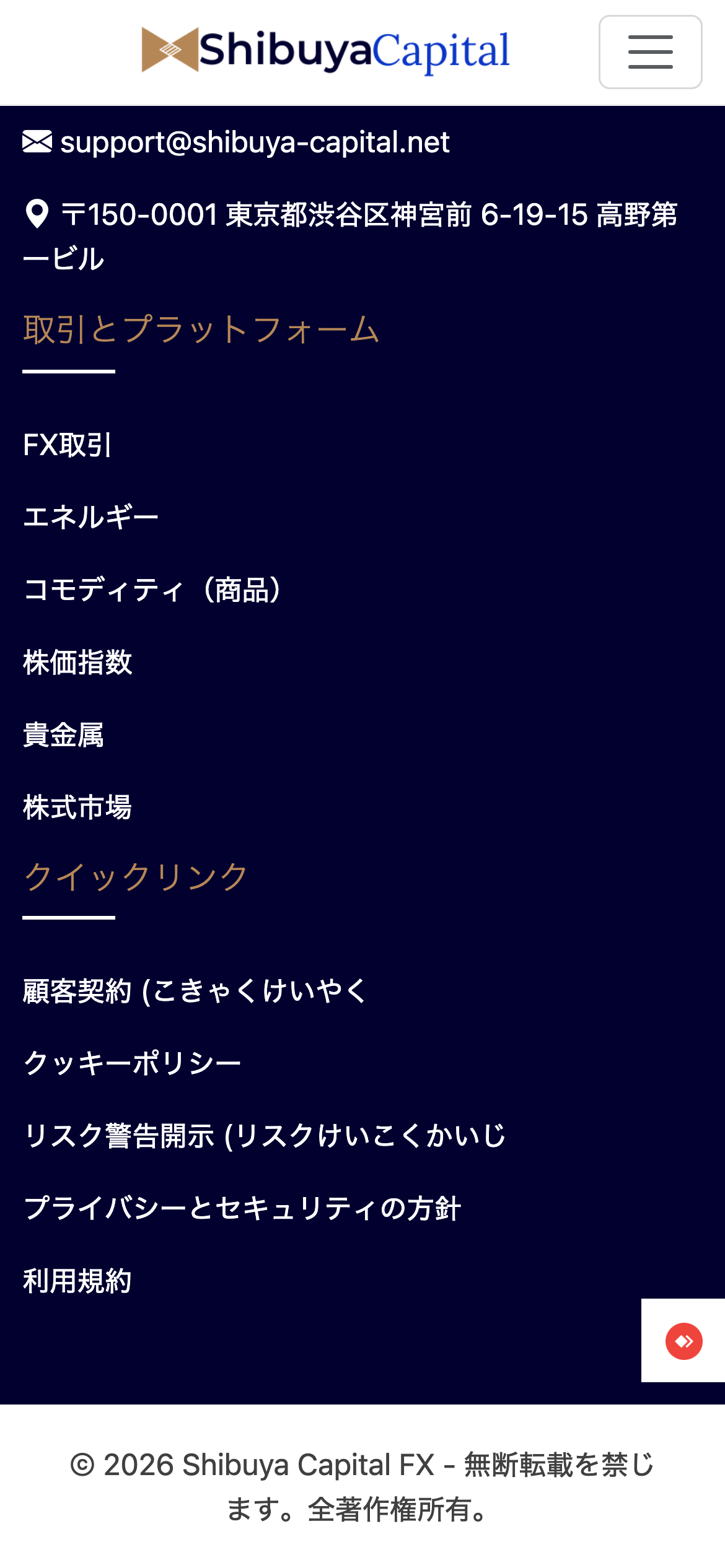View the クッキーポリシー page
Image resolution: width=725 pixels, height=1568 pixels.
[x=132, y=1063]
